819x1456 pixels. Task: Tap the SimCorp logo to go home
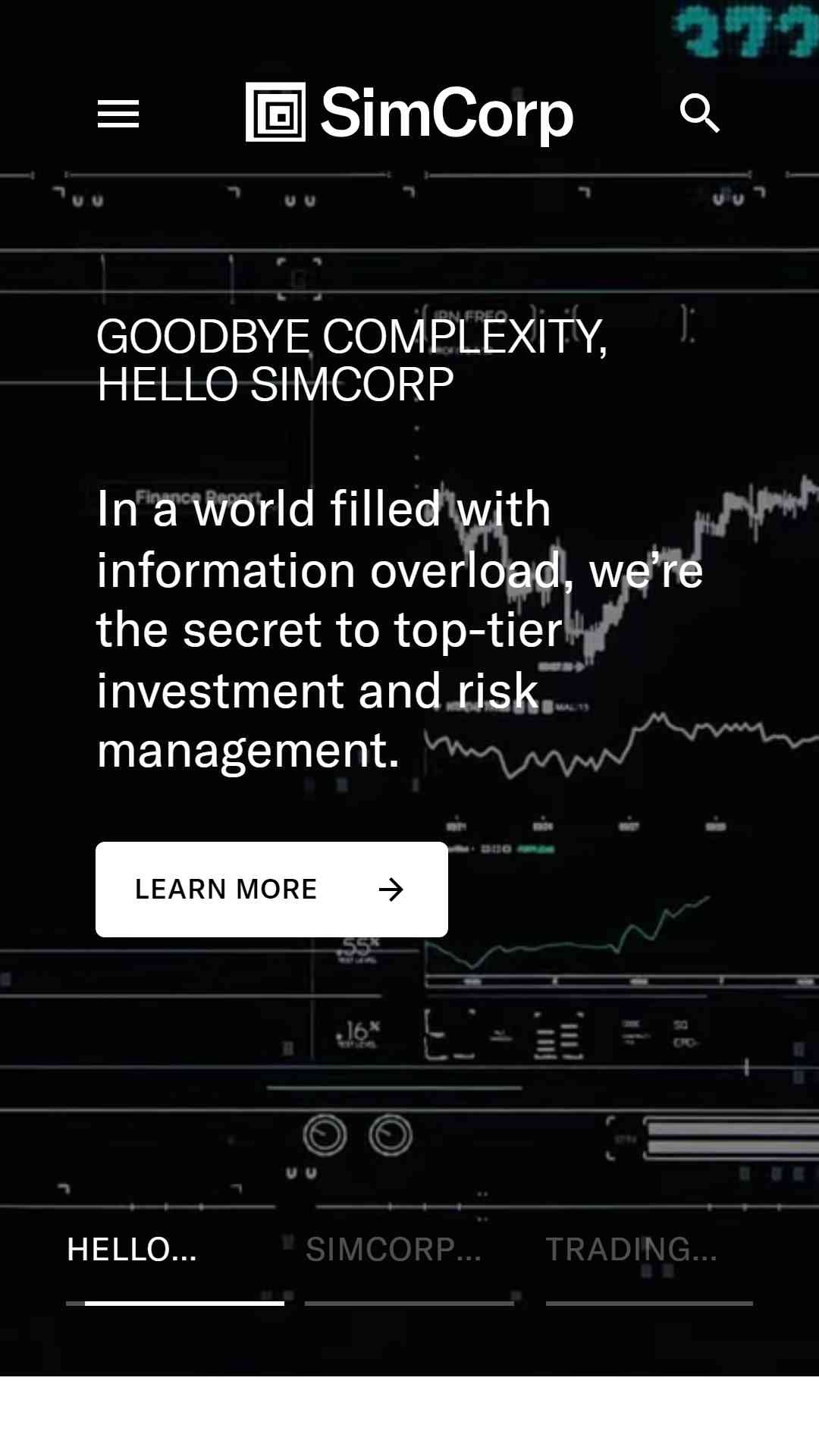[409, 114]
